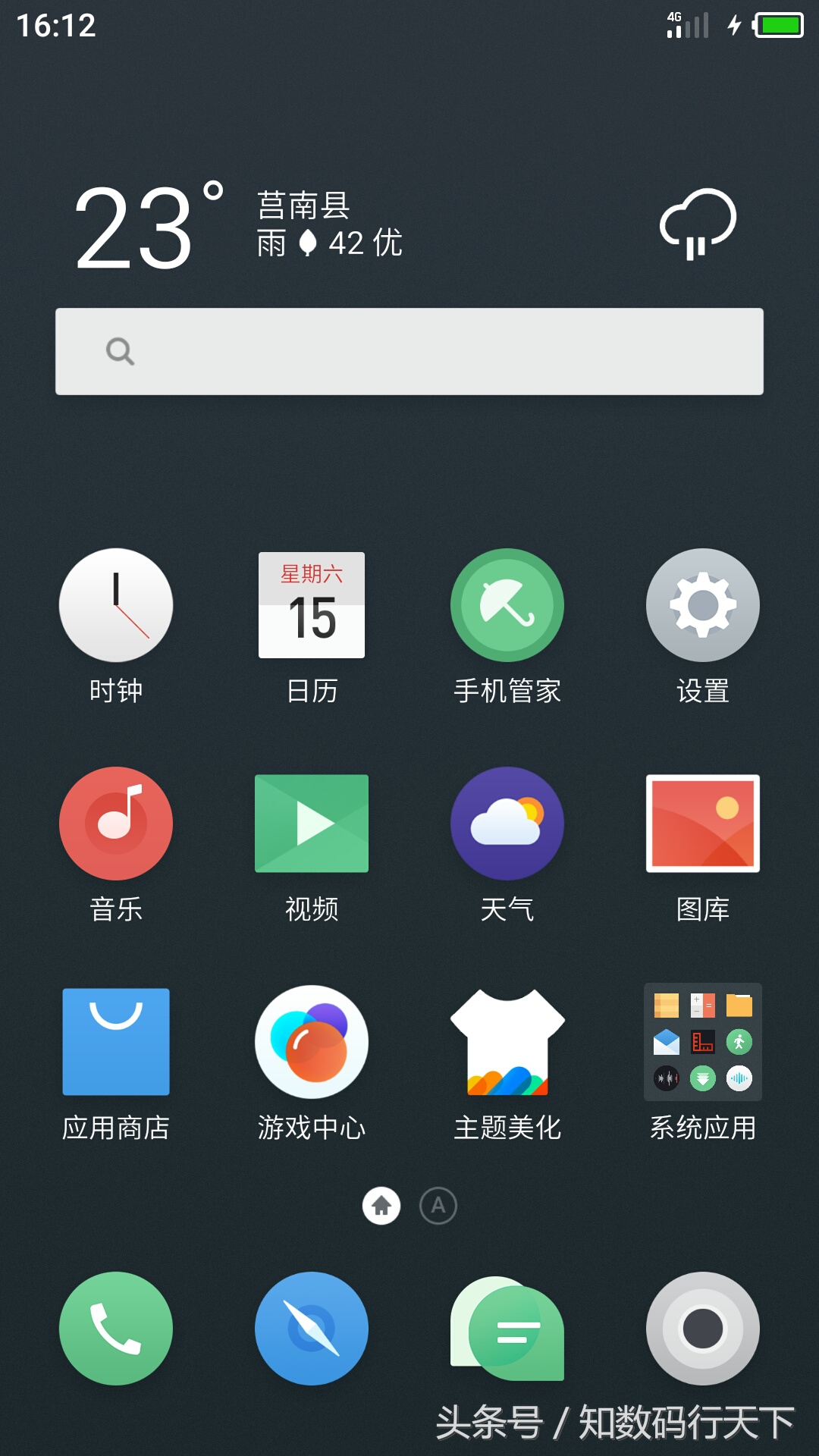
Task: Open the camera from the dock
Action: [702, 1329]
